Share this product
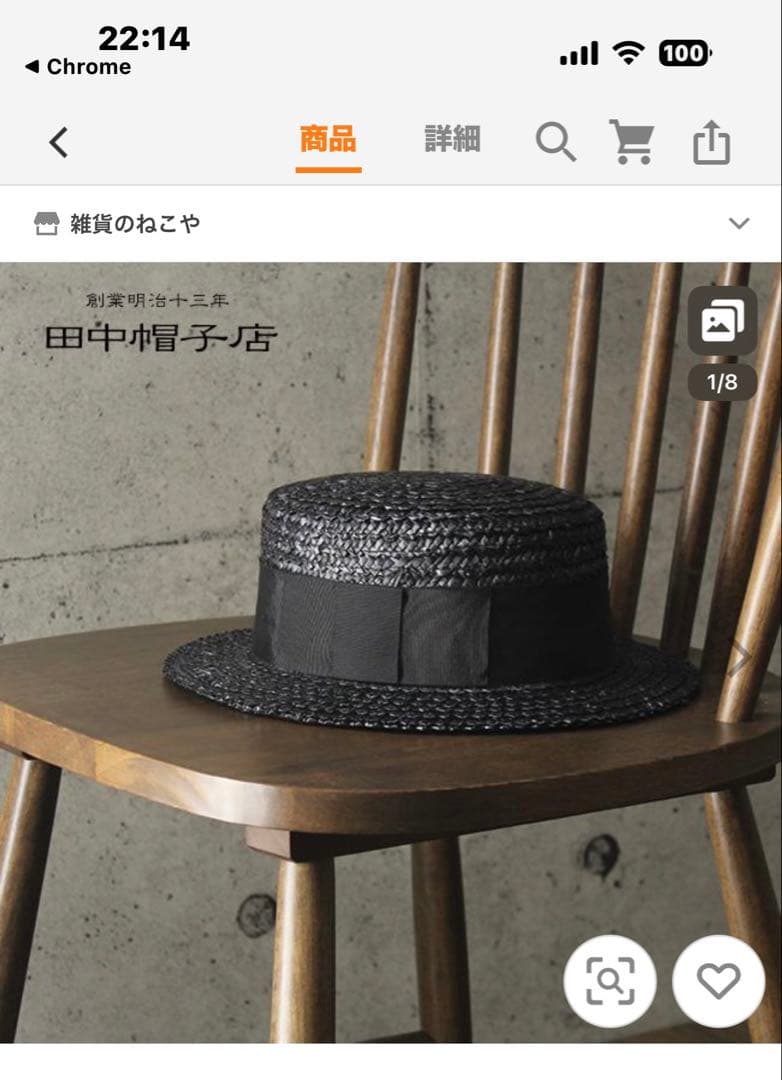782x1080 pixels. pyautogui.click(x=711, y=142)
